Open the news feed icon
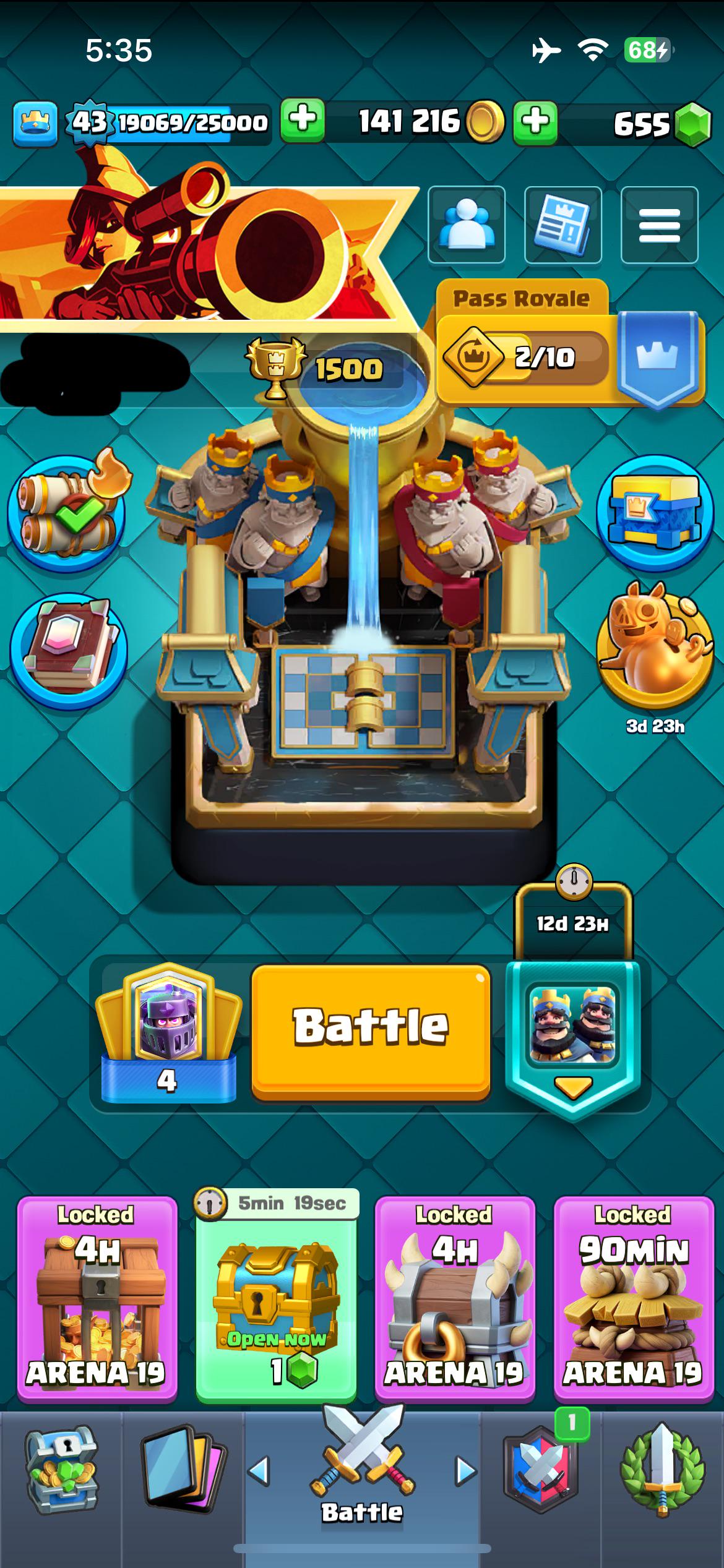 pos(562,225)
